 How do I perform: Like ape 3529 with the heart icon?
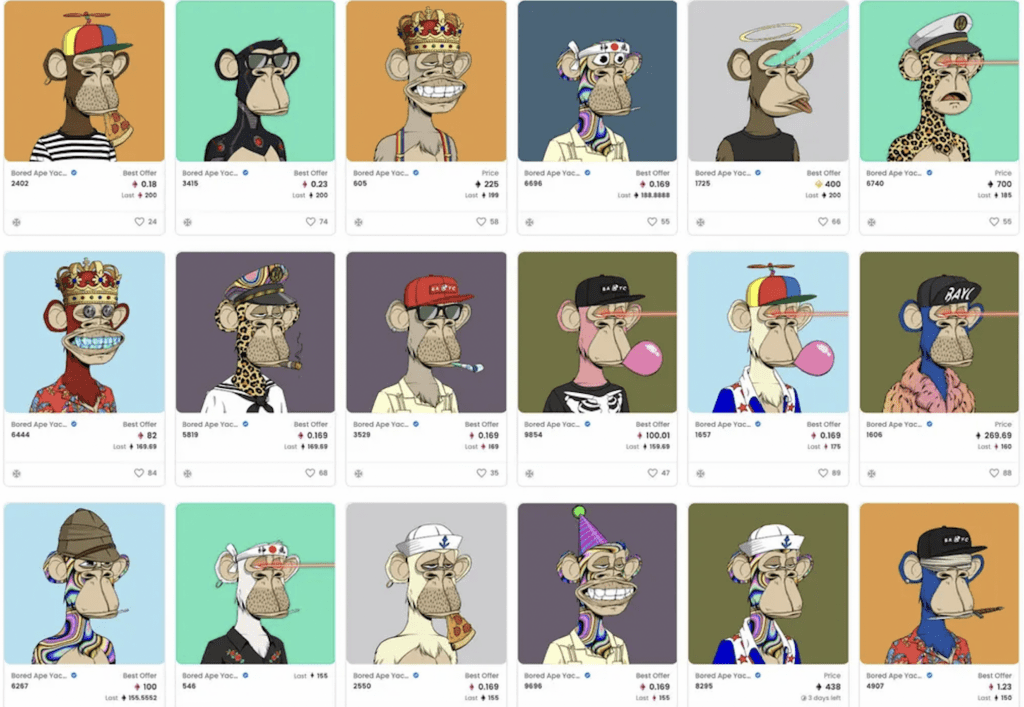point(481,473)
